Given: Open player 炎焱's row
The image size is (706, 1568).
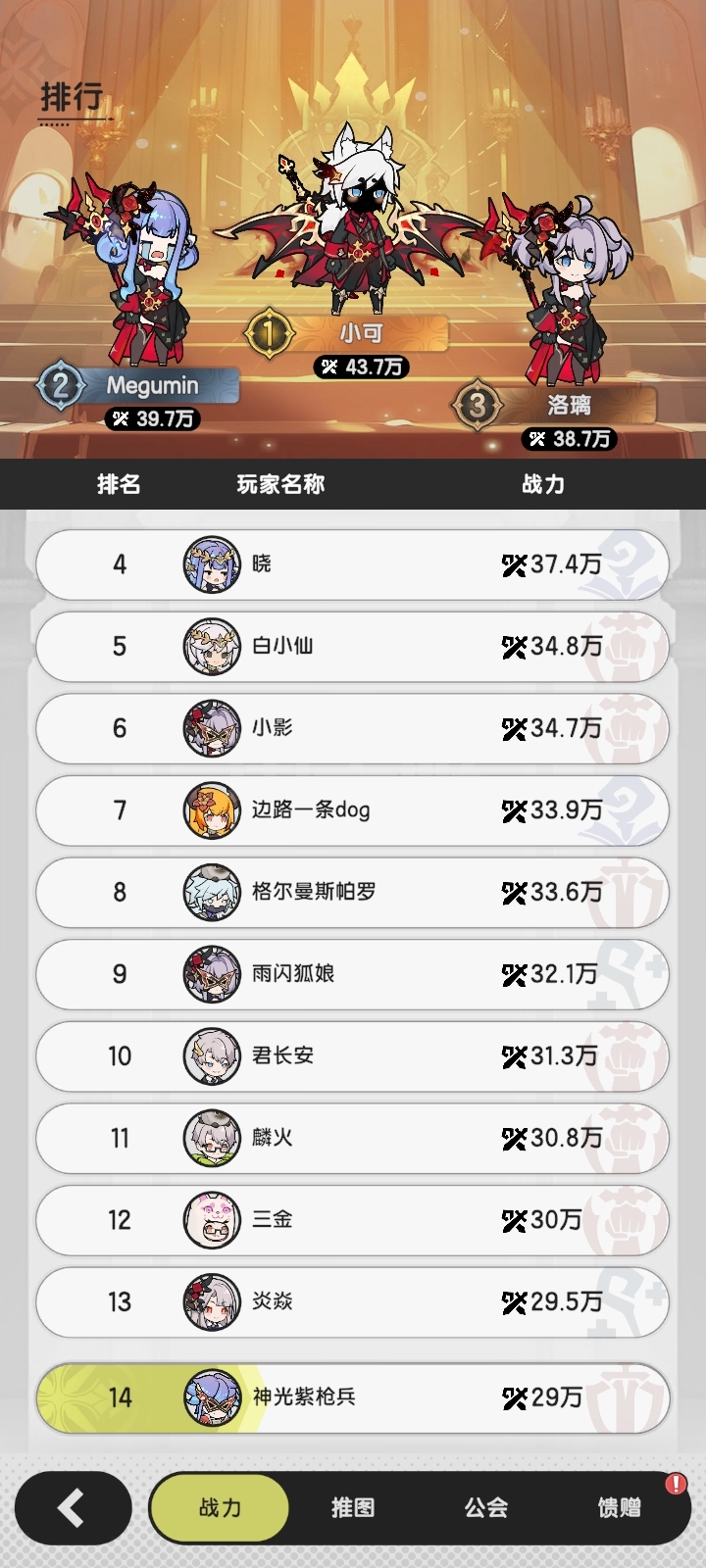Looking at the screenshot, I should coord(352,1302).
